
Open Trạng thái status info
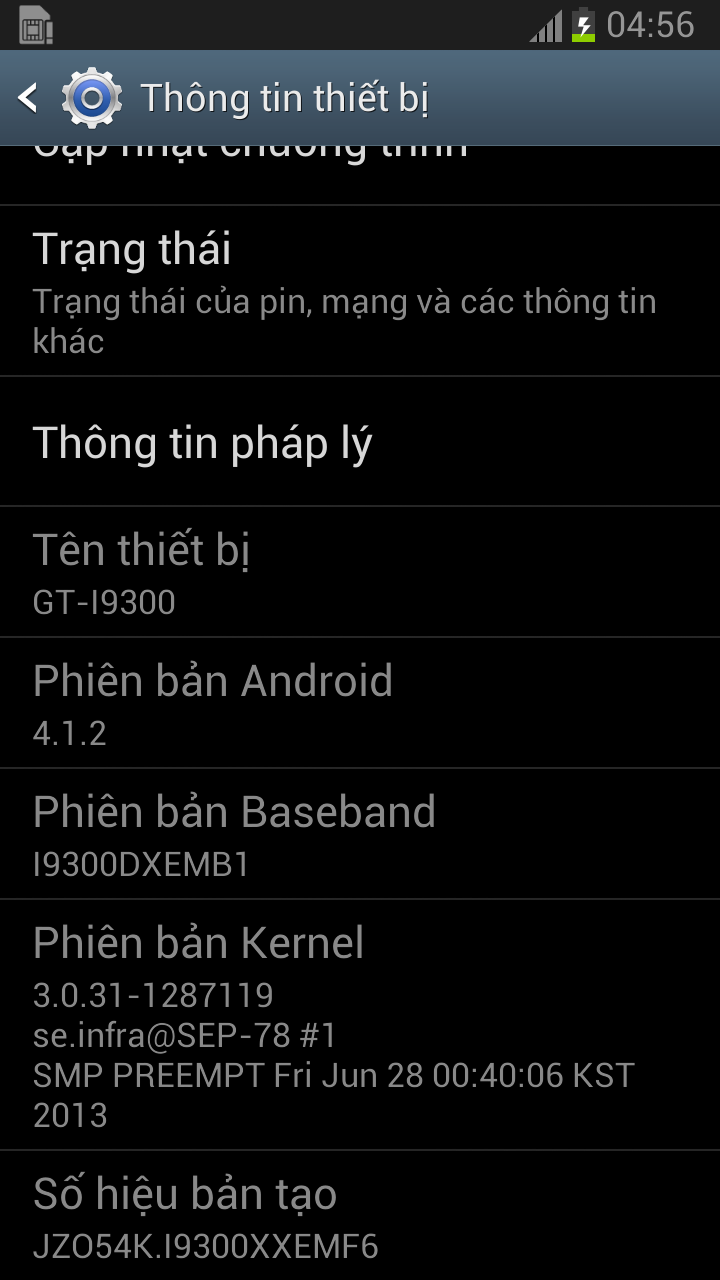[360, 291]
